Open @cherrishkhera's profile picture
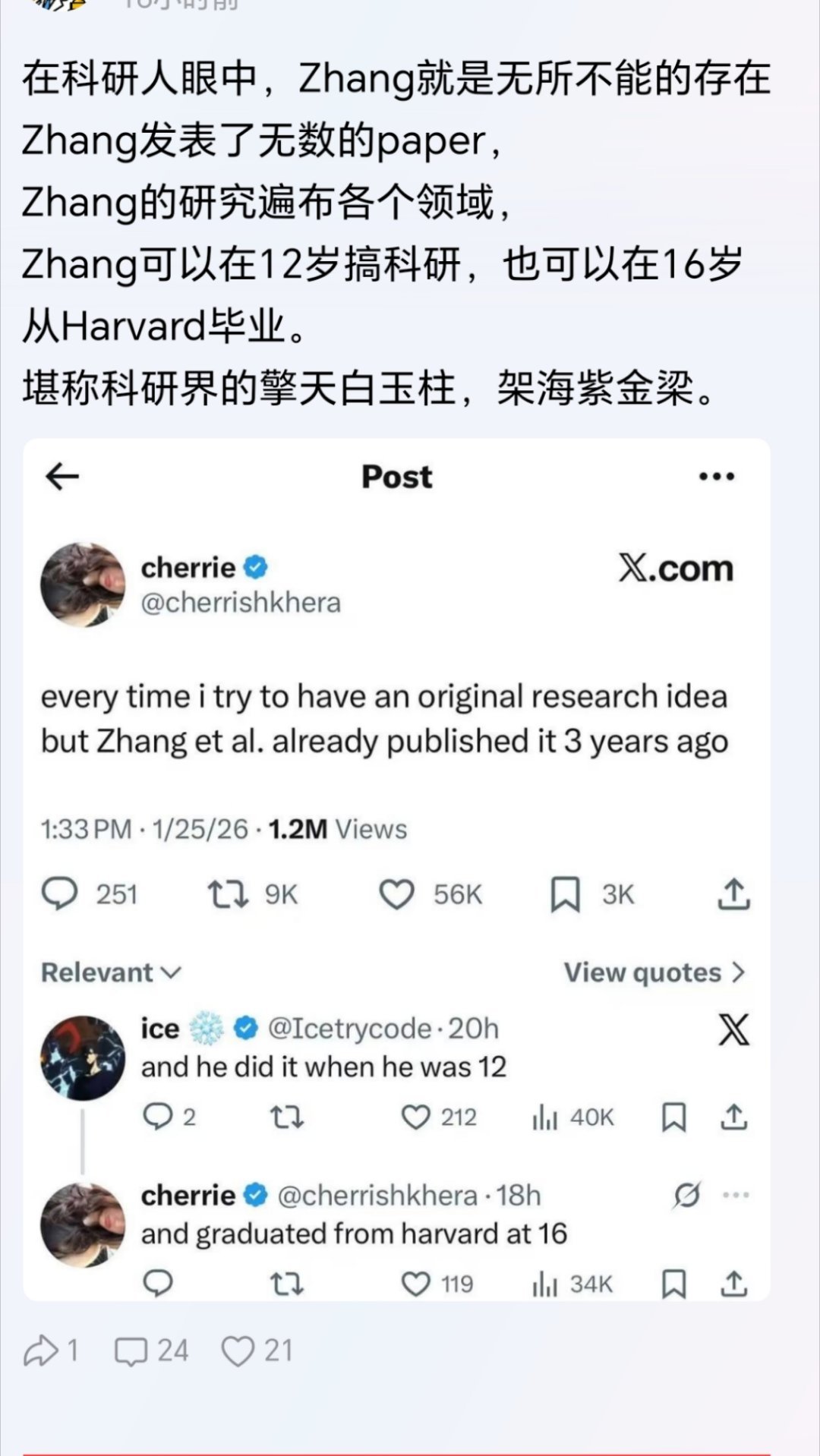Screen dimensions: 820x1456 83,587
